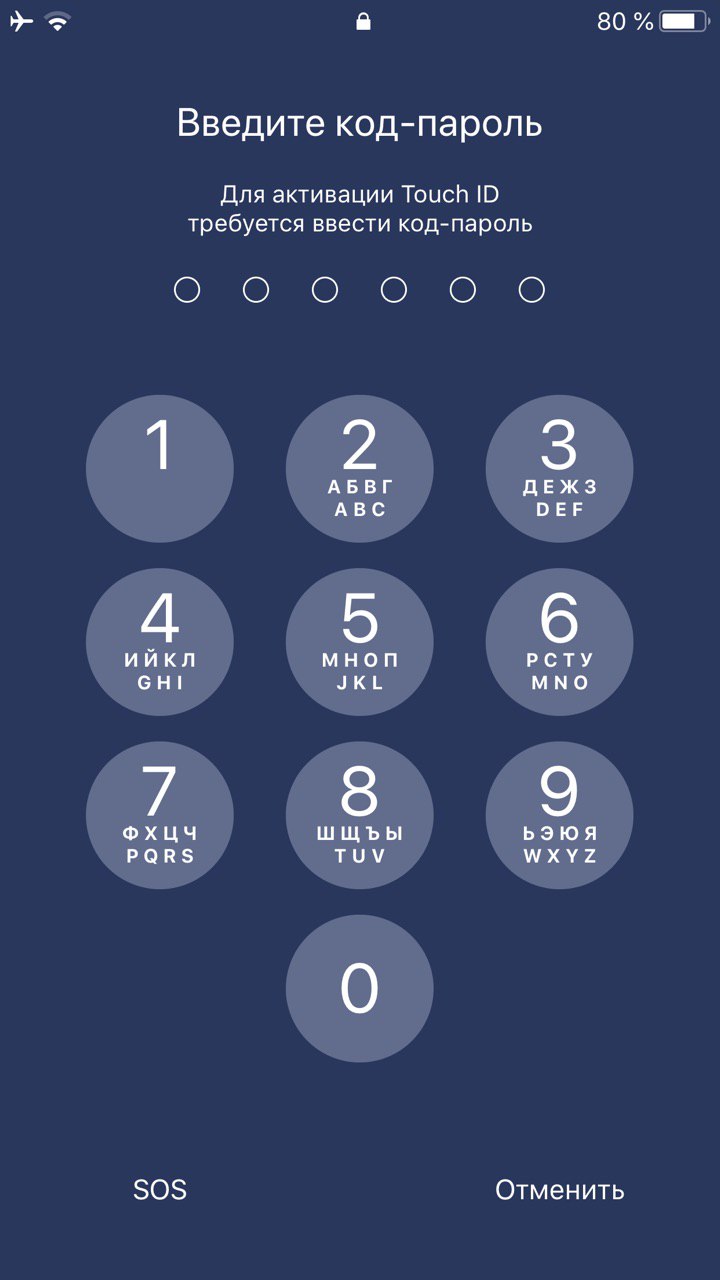The width and height of the screenshot is (720, 1280).
Task: Enter digit 2 (АБВГ ABC)
Action: [x=360, y=469]
